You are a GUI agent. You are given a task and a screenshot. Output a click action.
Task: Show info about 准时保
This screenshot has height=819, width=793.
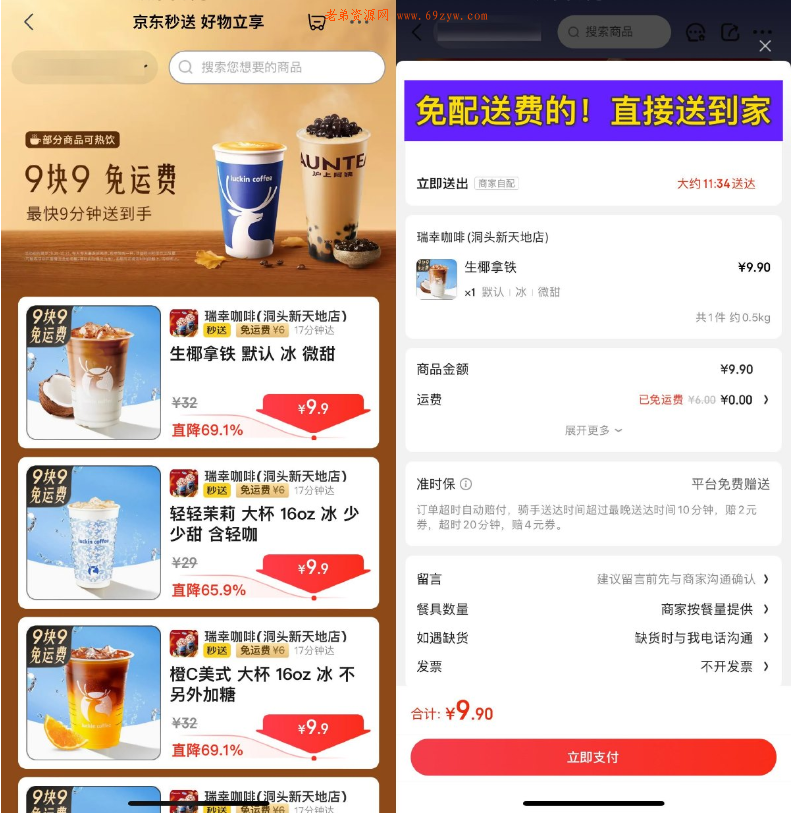(466, 484)
